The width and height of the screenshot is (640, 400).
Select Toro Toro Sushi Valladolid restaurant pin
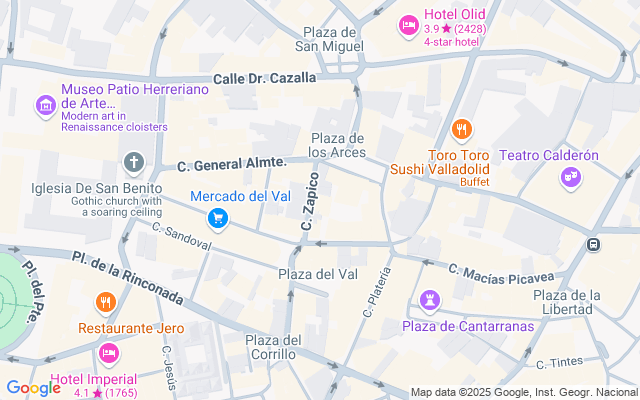(x=461, y=129)
